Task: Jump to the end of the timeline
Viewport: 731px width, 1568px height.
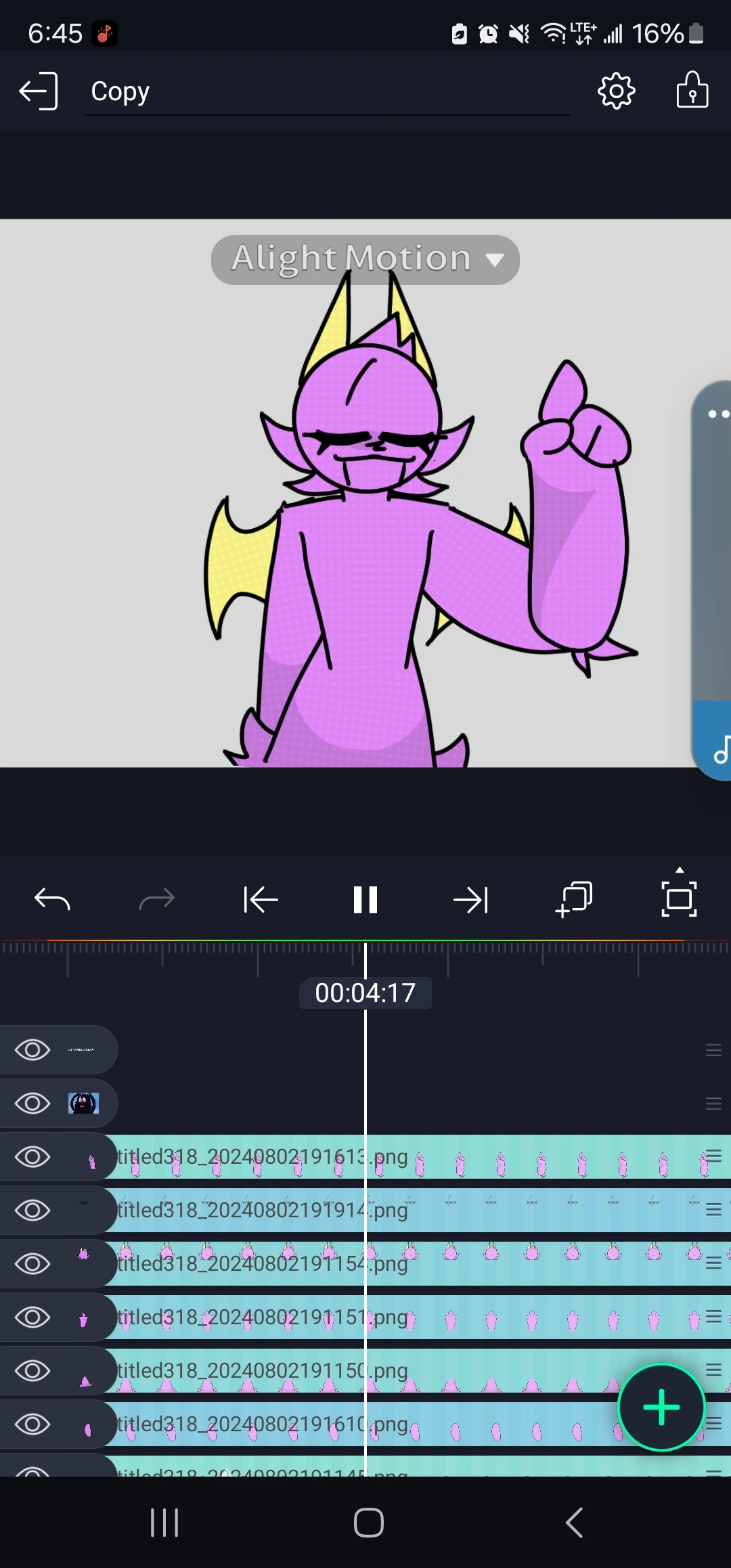Action: click(470, 900)
